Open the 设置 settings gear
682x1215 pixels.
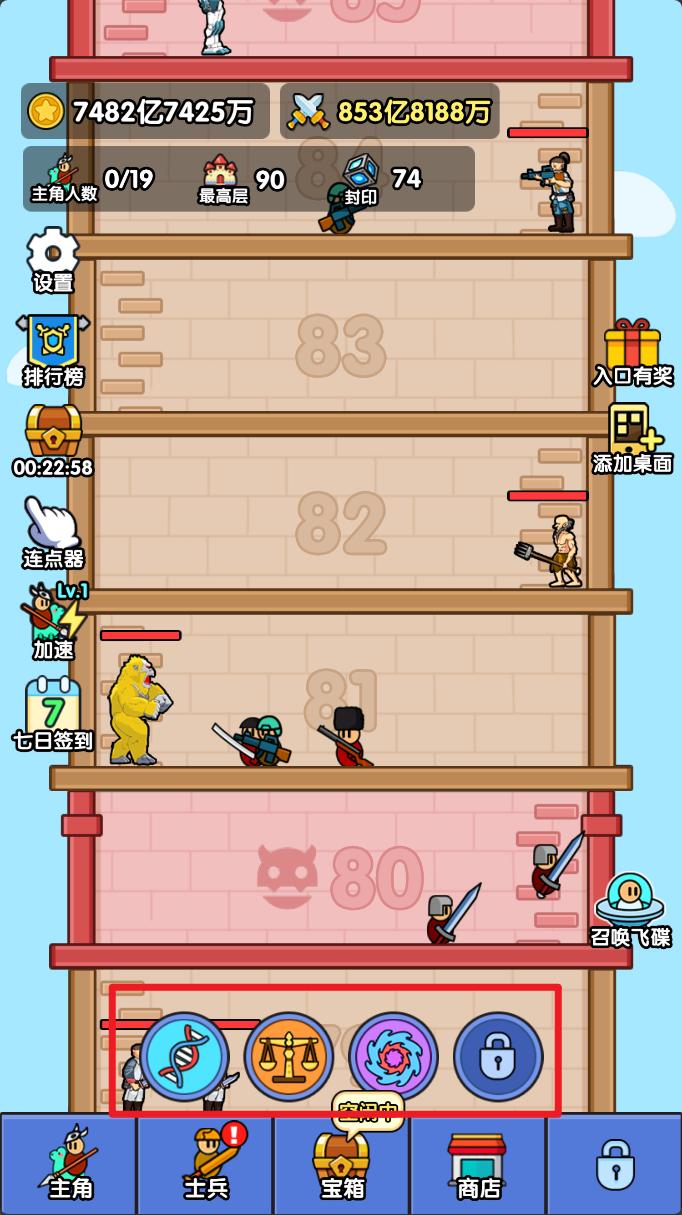[x=52, y=259]
